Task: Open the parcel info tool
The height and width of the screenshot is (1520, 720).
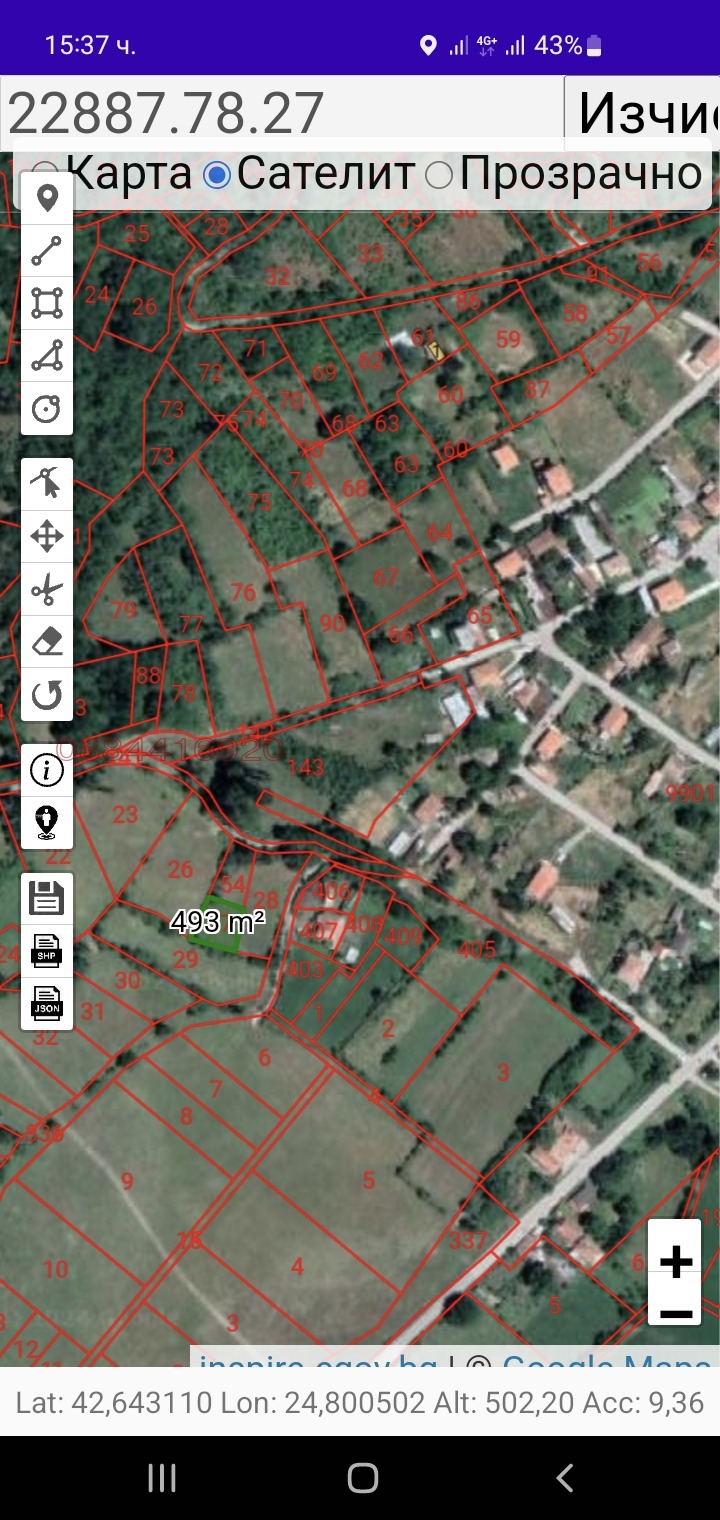Action: pos(47,770)
